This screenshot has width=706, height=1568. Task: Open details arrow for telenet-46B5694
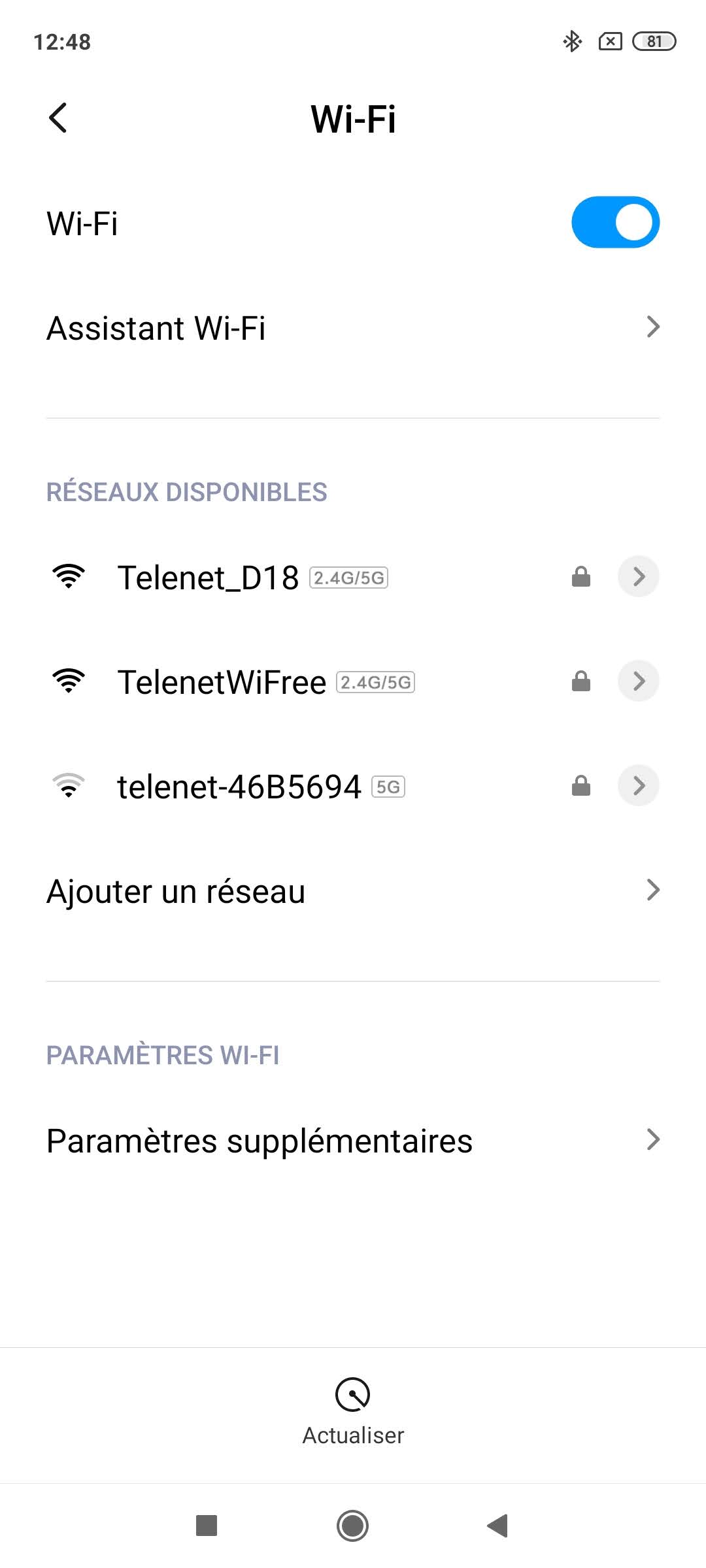point(639,785)
